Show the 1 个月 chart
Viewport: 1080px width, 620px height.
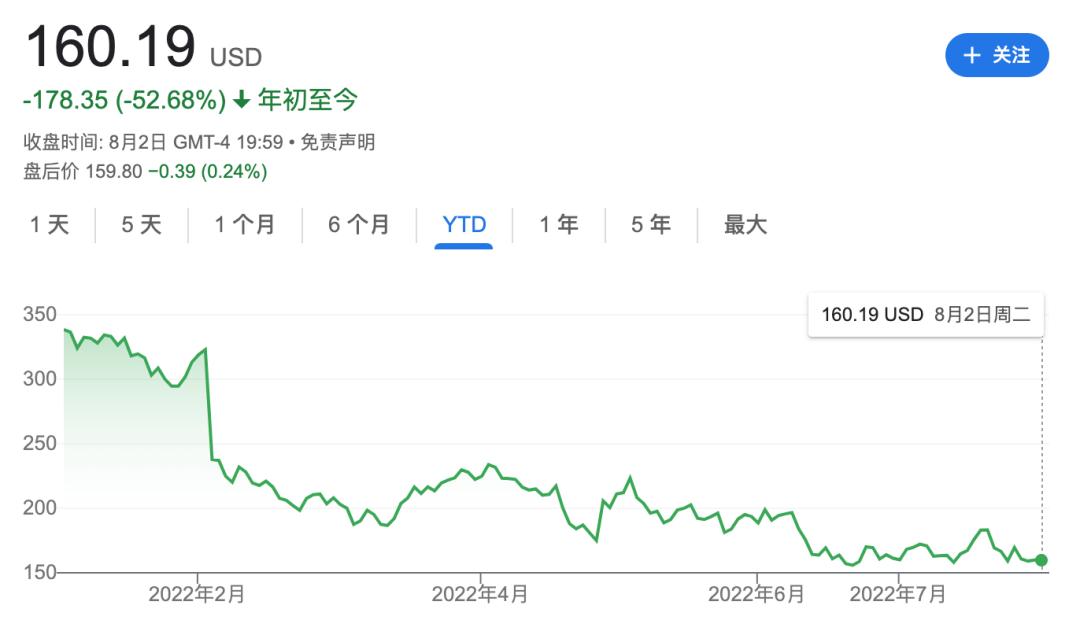pyautogui.click(x=244, y=225)
